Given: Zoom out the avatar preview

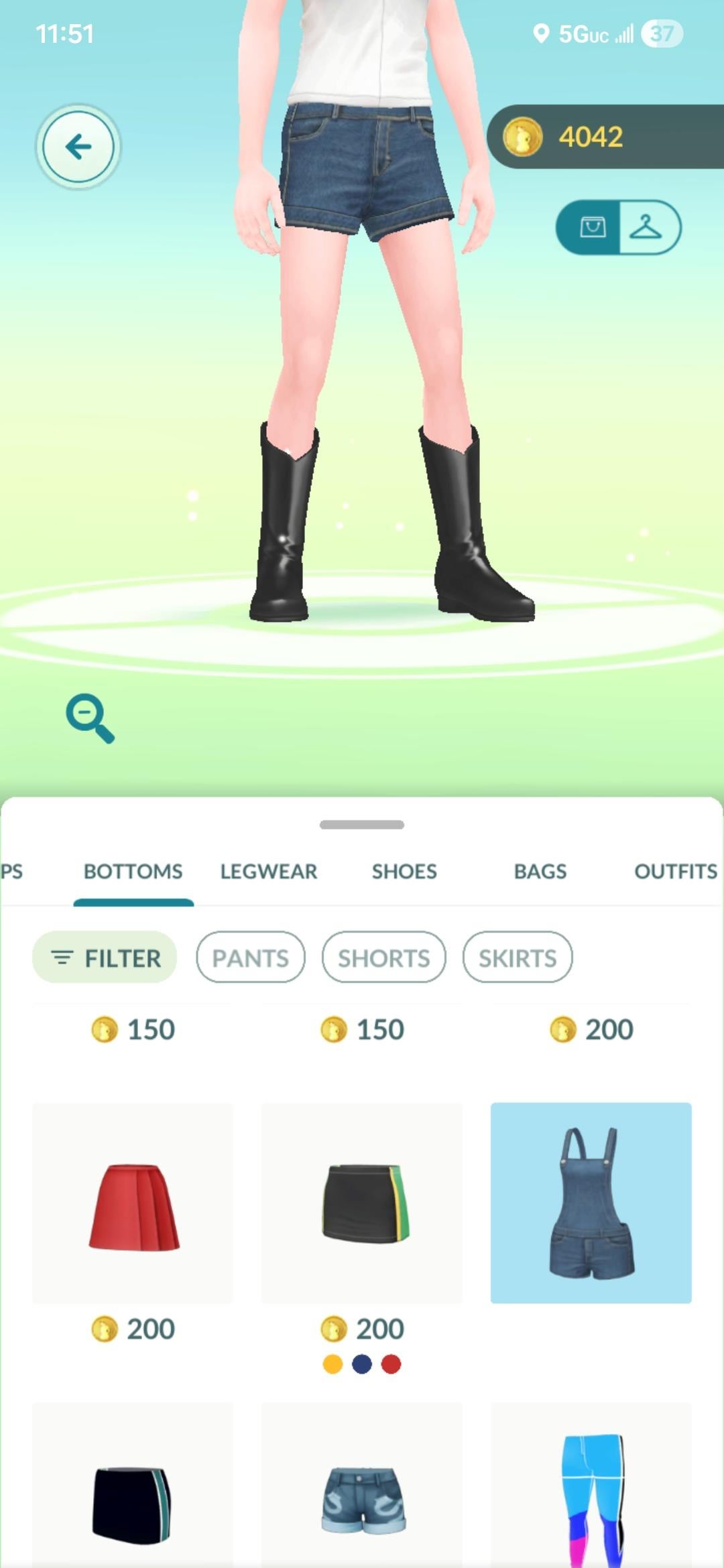Looking at the screenshot, I should [x=90, y=718].
